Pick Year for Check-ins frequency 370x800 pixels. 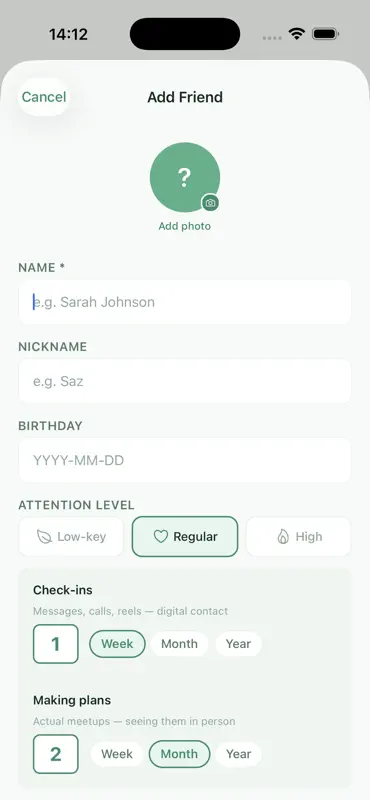point(238,644)
